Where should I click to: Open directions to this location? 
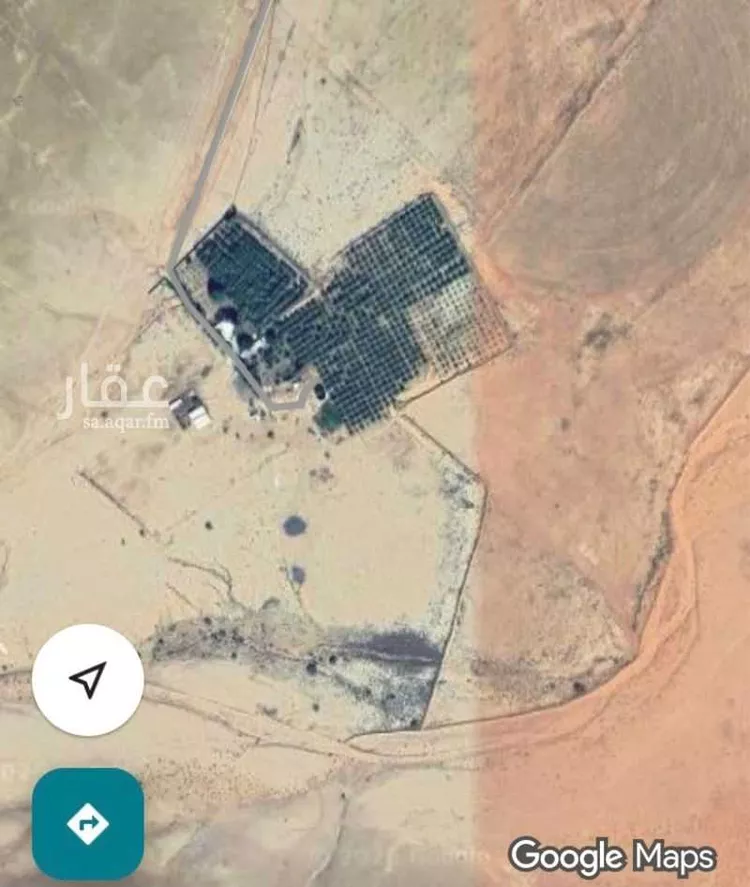88,823
